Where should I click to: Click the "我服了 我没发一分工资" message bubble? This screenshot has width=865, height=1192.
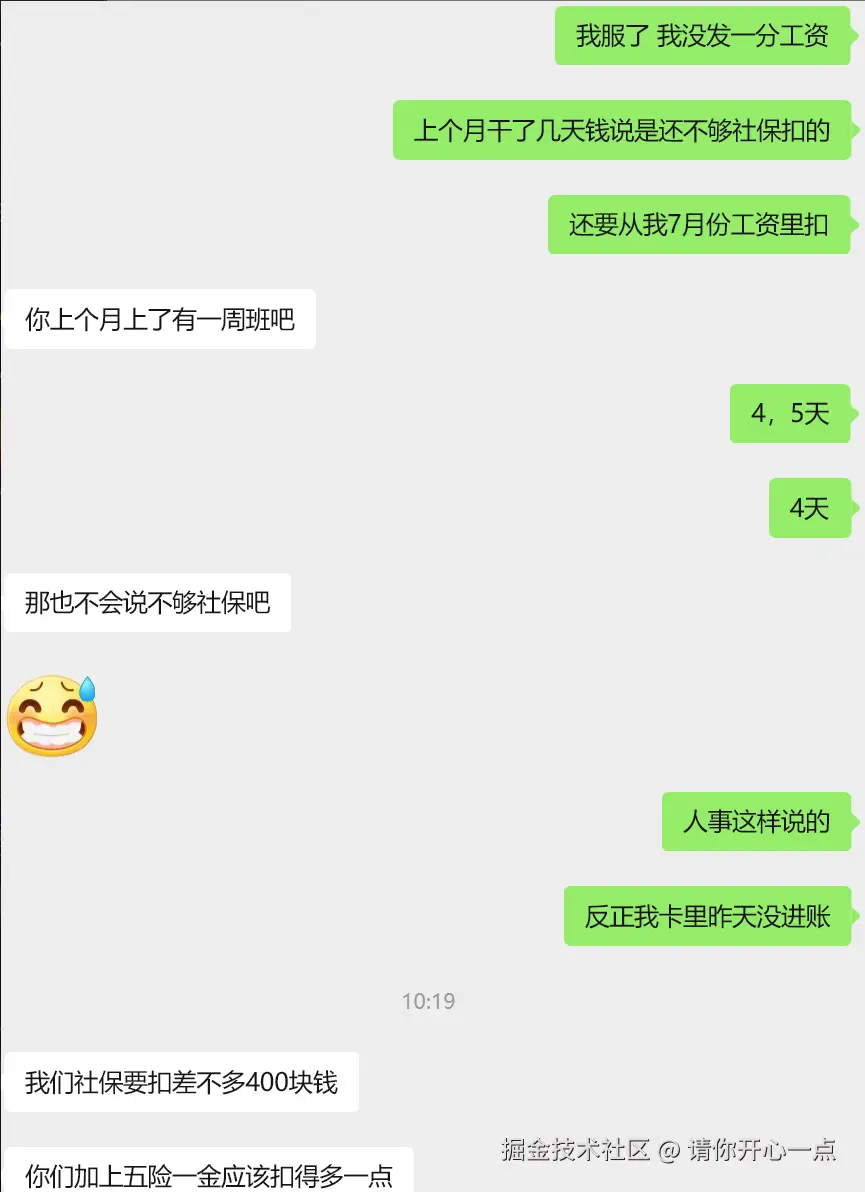[x=700, y=36]
